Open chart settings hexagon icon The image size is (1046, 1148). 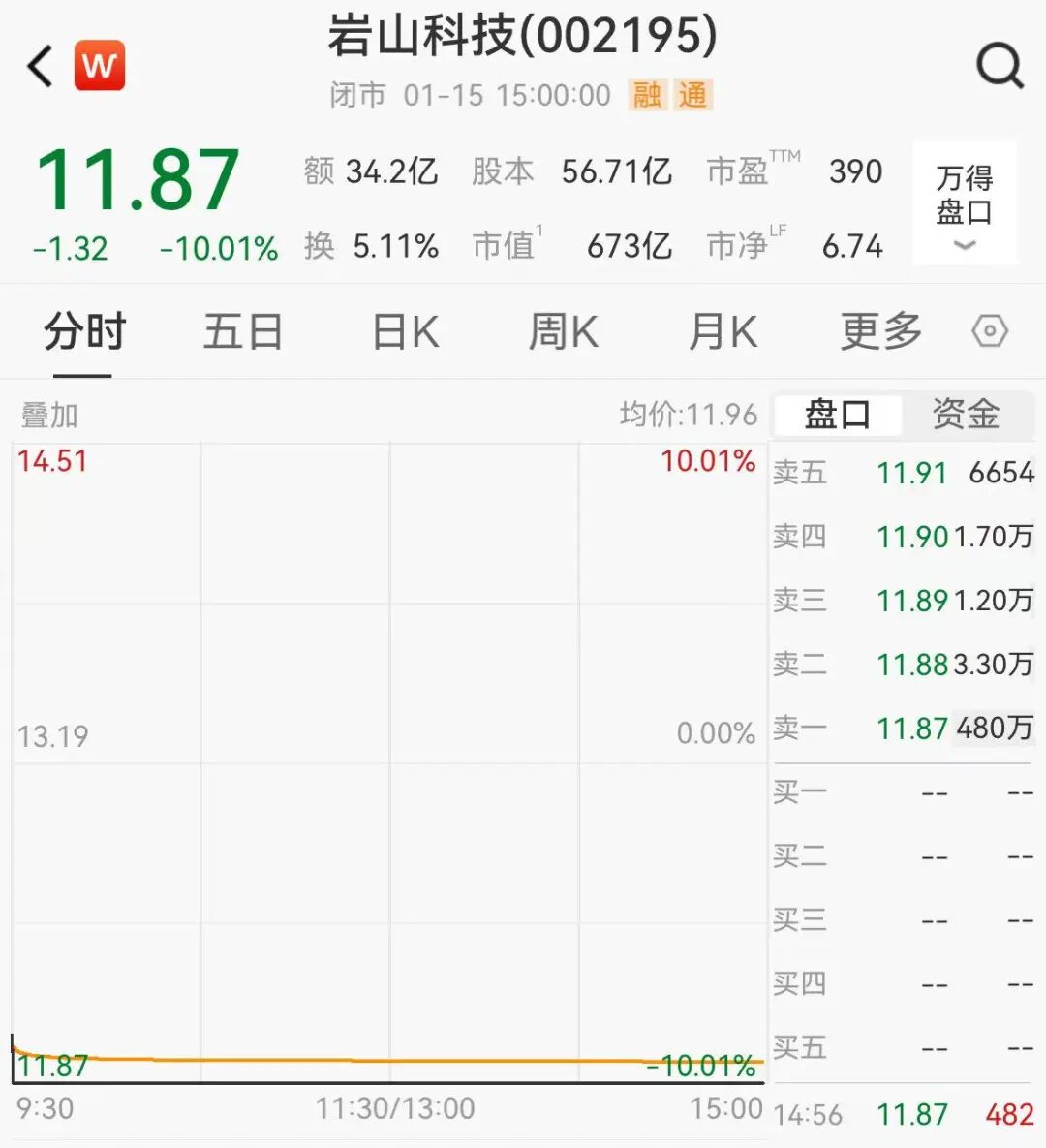[990, 332]
